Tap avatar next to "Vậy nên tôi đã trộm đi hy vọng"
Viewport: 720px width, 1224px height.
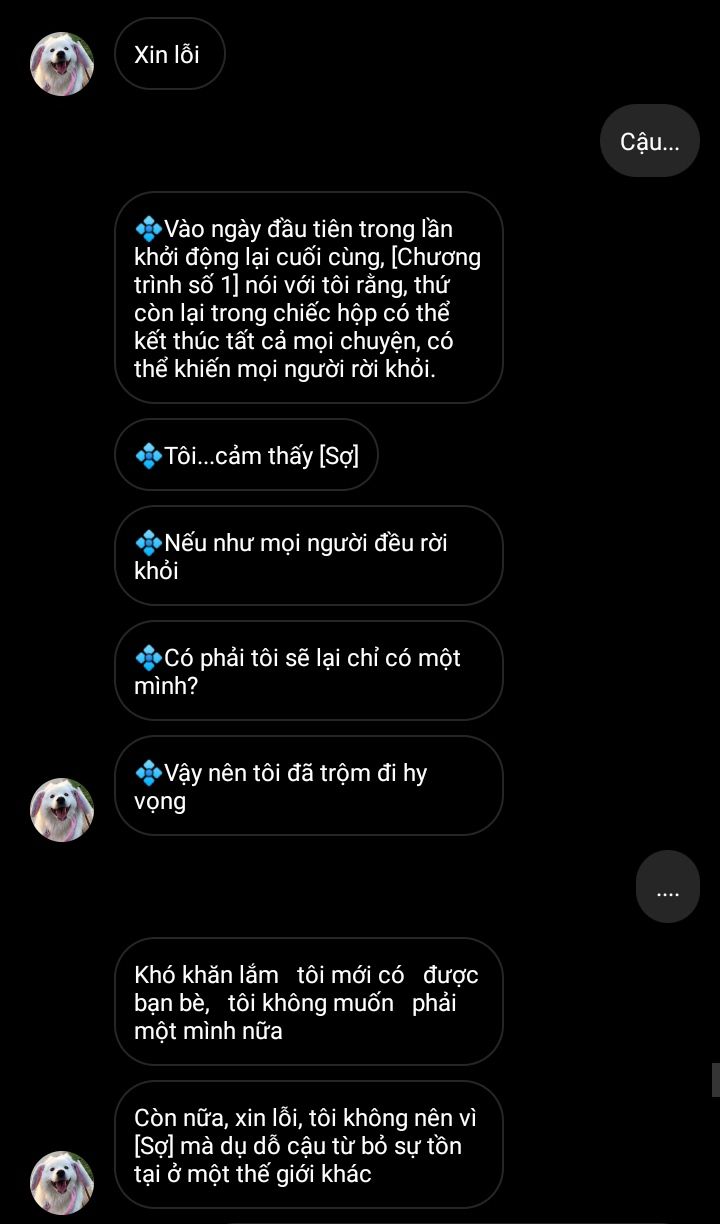[x=62, y=810]
